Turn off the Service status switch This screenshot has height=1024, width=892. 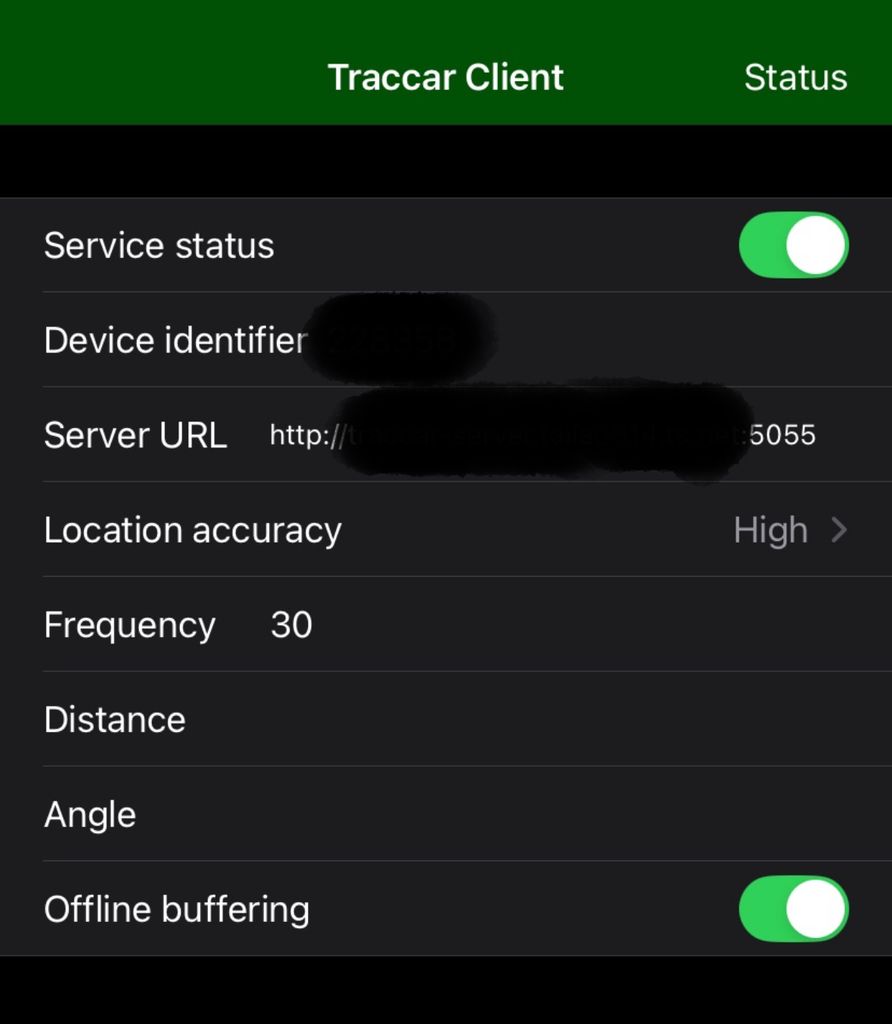(793, 245)
